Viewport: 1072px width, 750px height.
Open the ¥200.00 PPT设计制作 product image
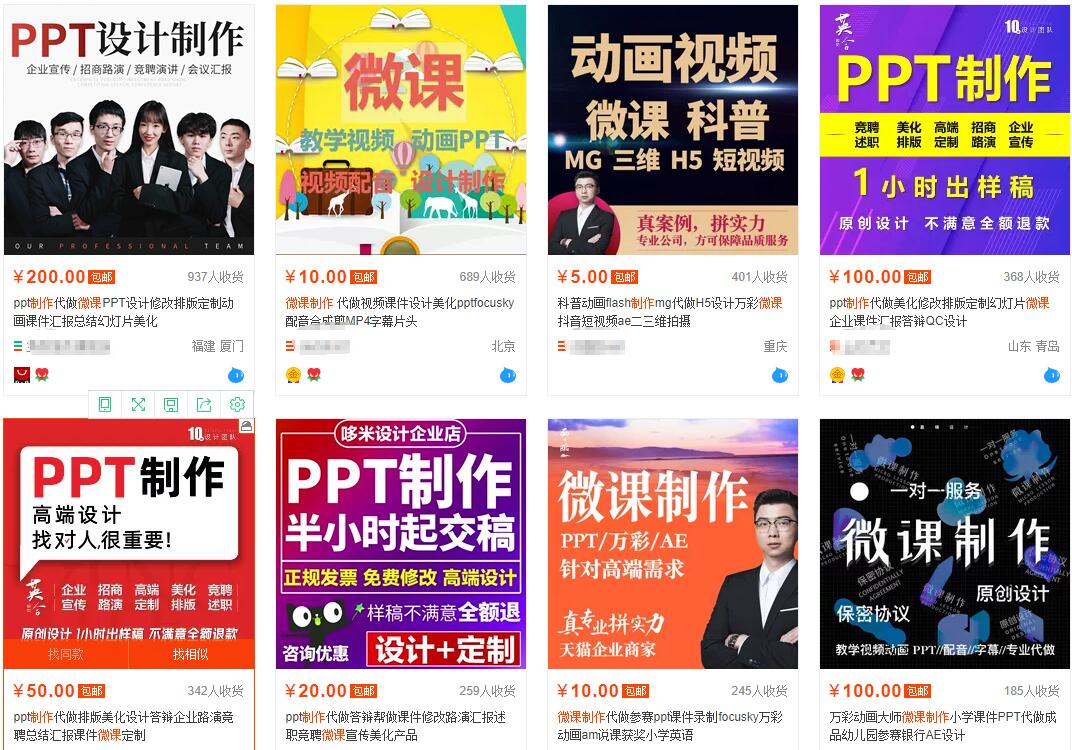pyautogui.click(x=129, y=130)
